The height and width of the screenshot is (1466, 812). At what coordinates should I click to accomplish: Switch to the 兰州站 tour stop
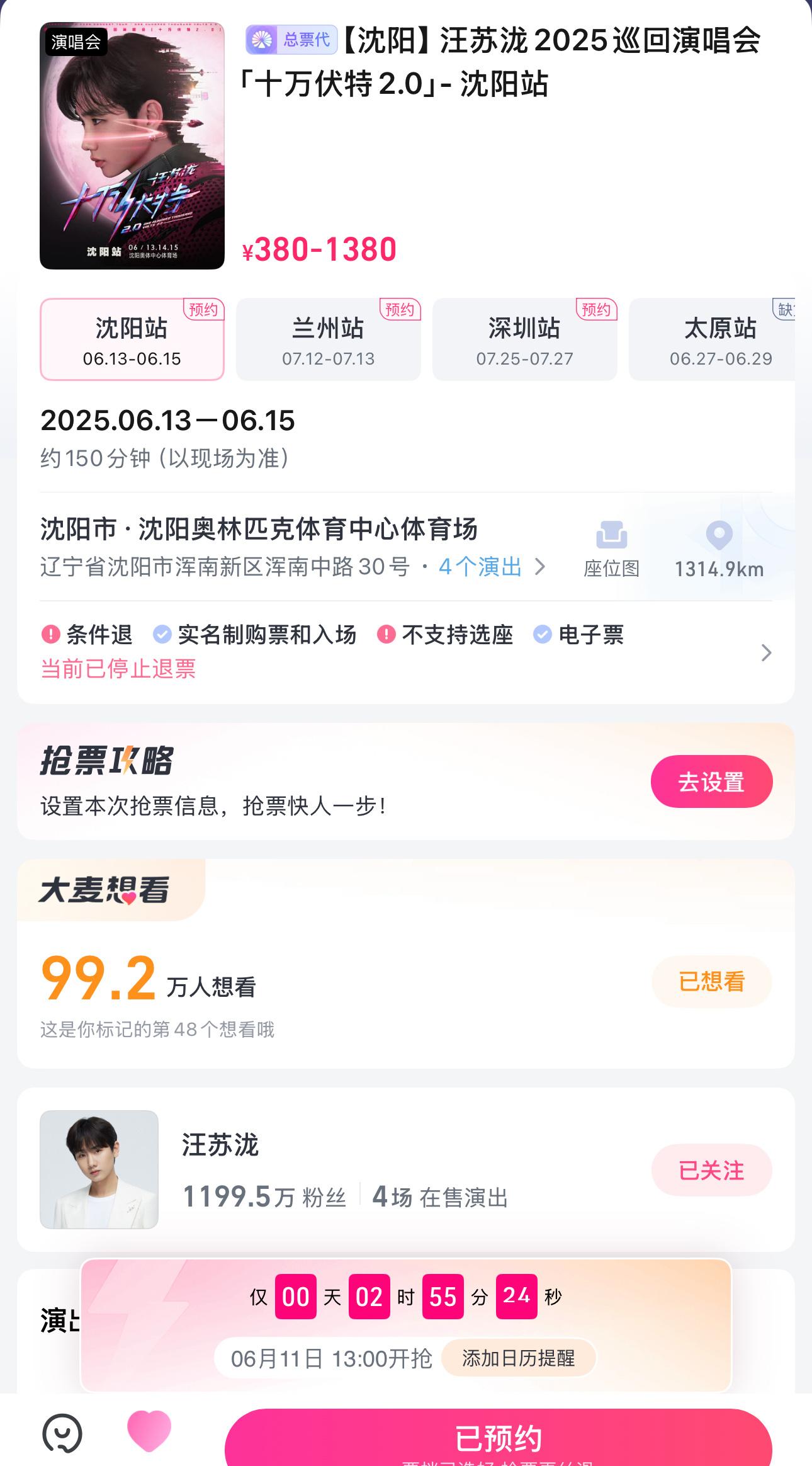[328, 339]
